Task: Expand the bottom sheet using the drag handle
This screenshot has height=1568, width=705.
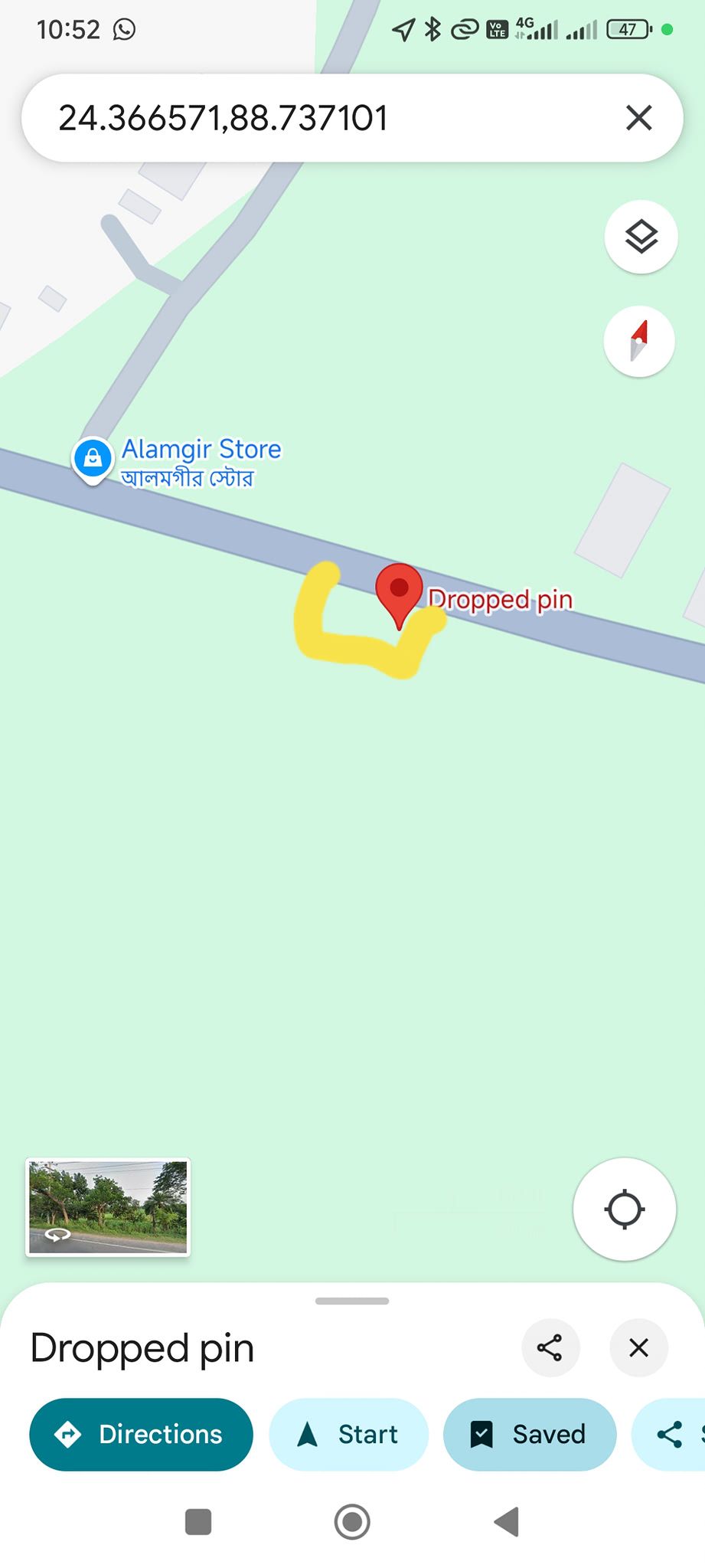Action: (352, 1301)
